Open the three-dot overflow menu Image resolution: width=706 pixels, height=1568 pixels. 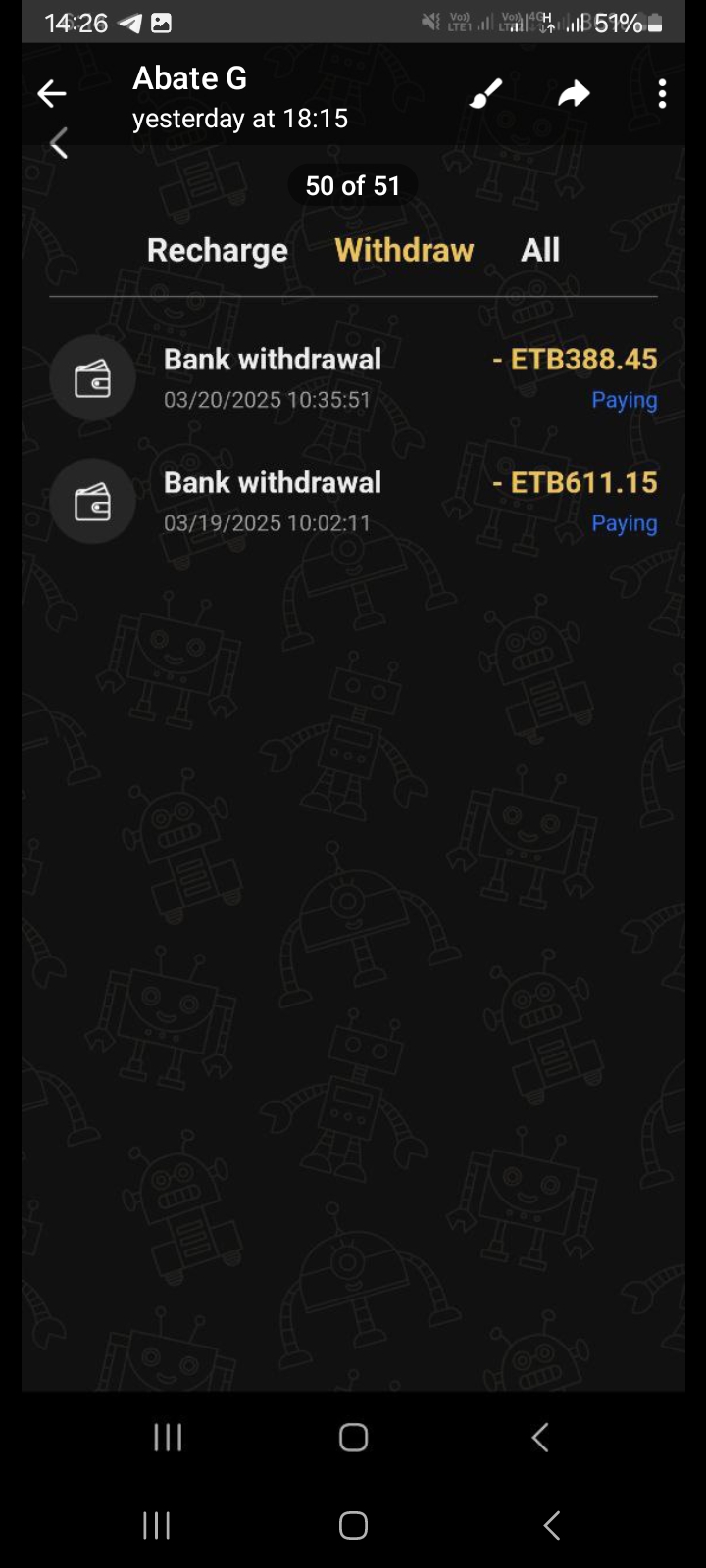click(x=663, y=94)
